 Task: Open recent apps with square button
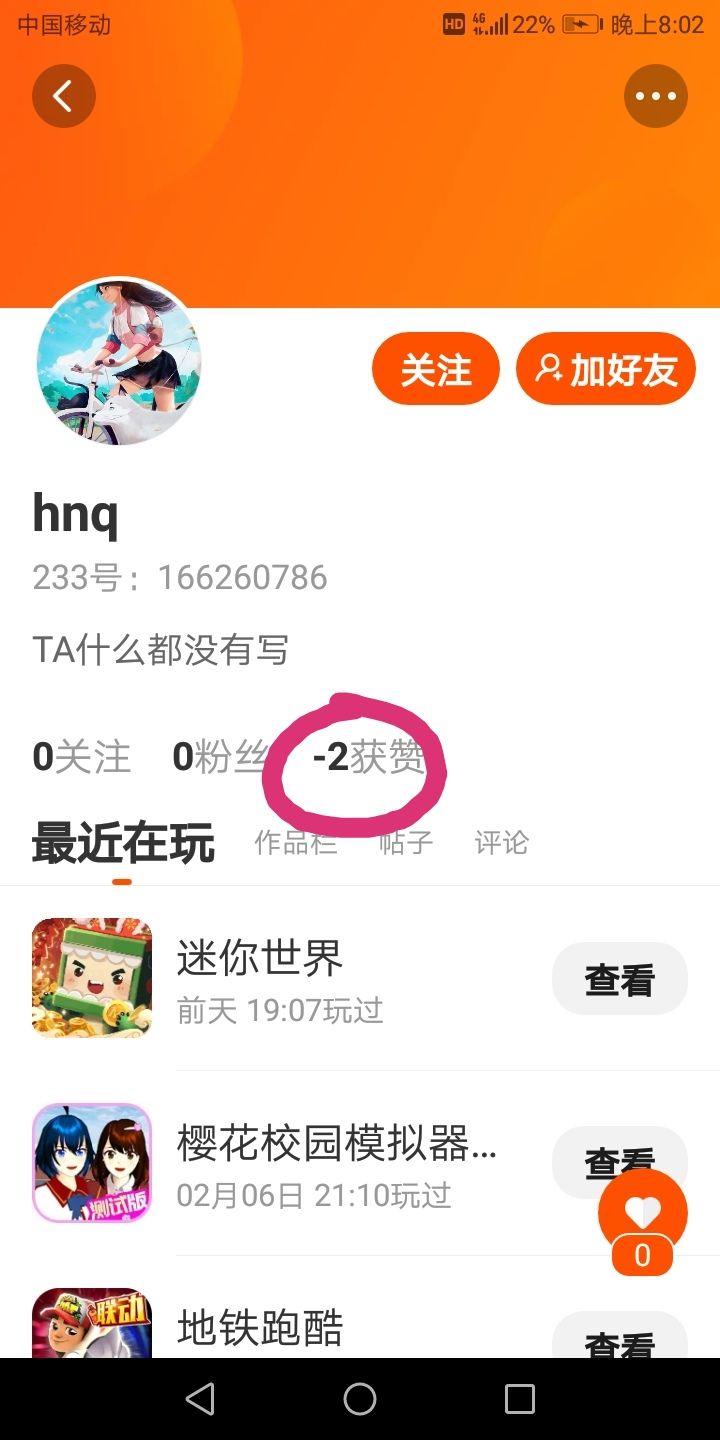click(x=520, y=1399)
